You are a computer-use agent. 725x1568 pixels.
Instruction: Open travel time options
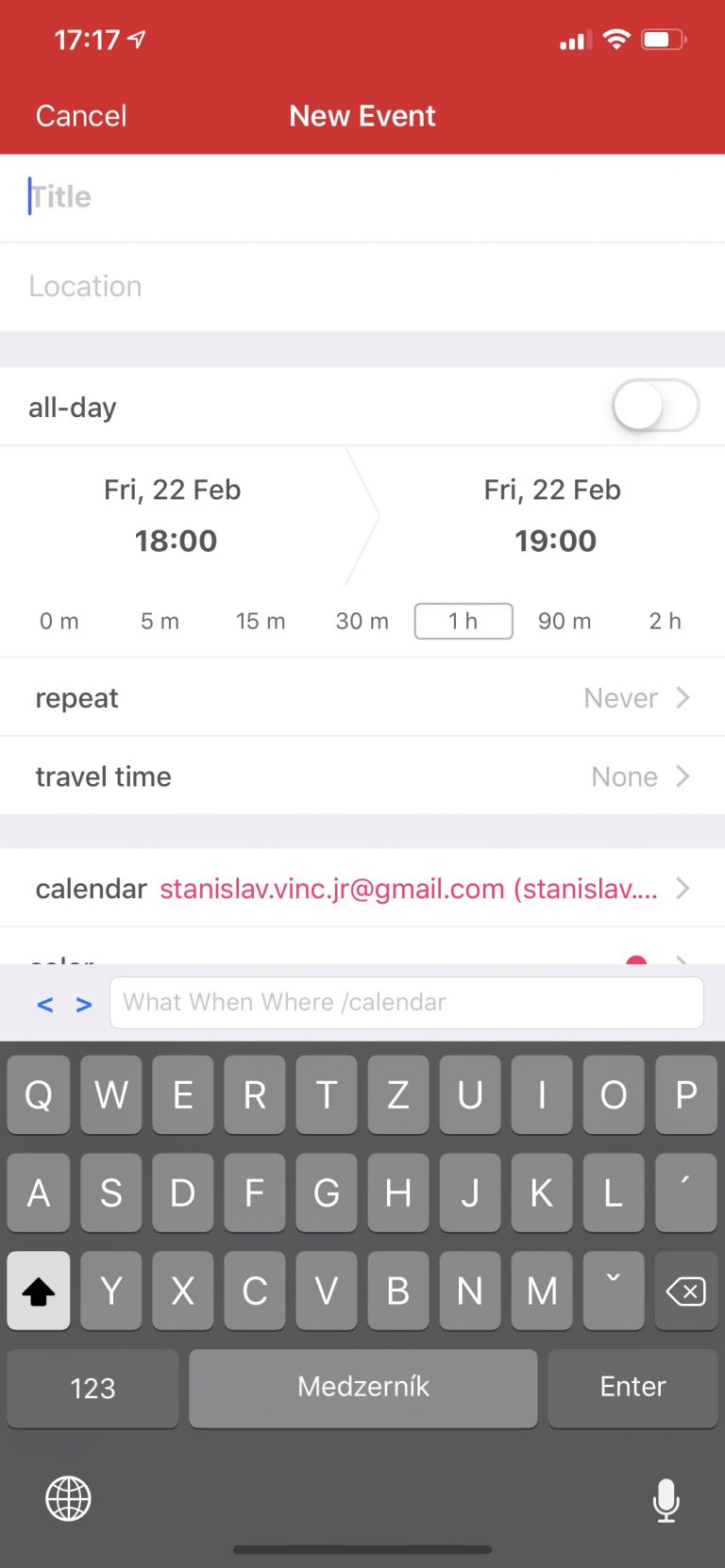click(x=362, y=776)
